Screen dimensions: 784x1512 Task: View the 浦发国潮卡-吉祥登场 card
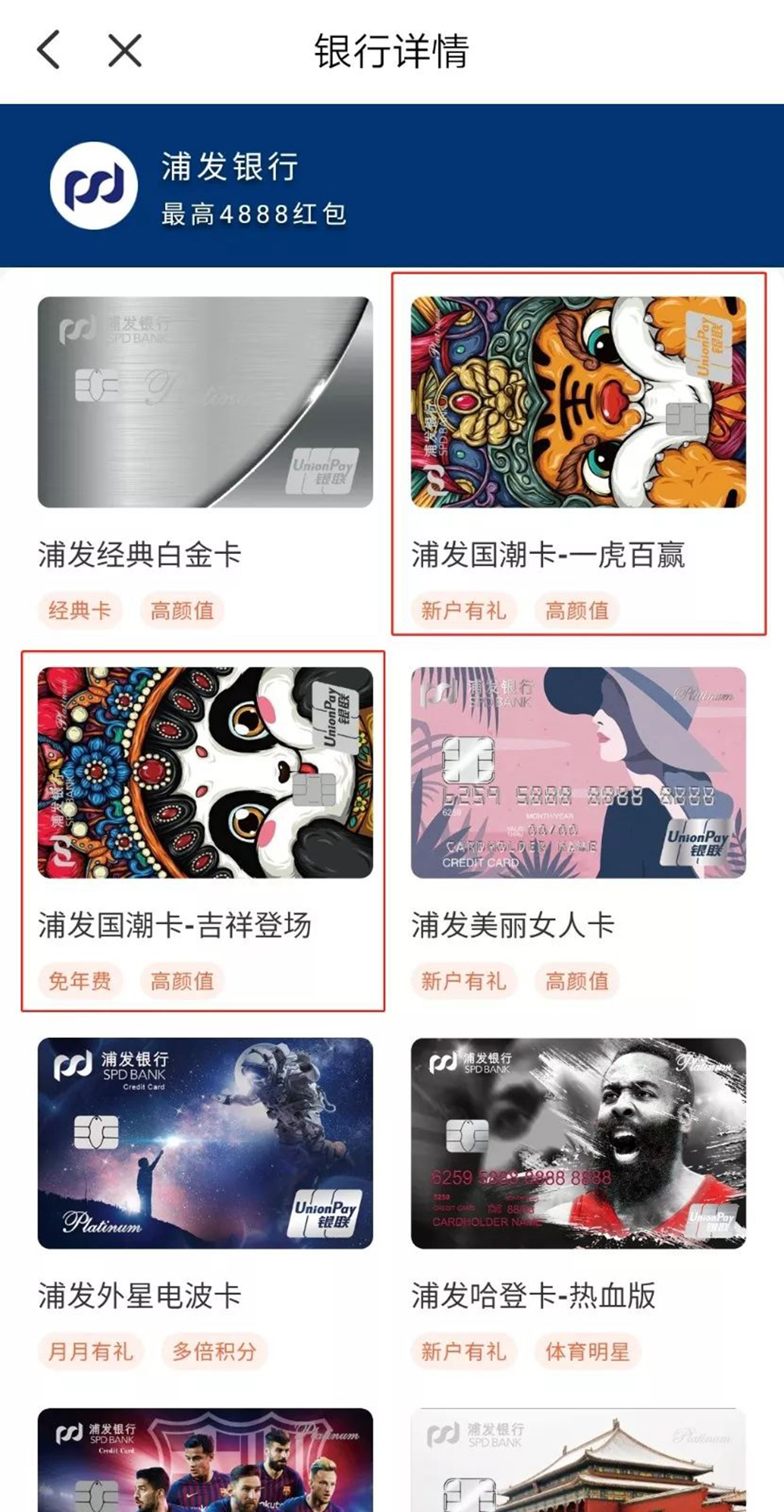coord(204,773)
